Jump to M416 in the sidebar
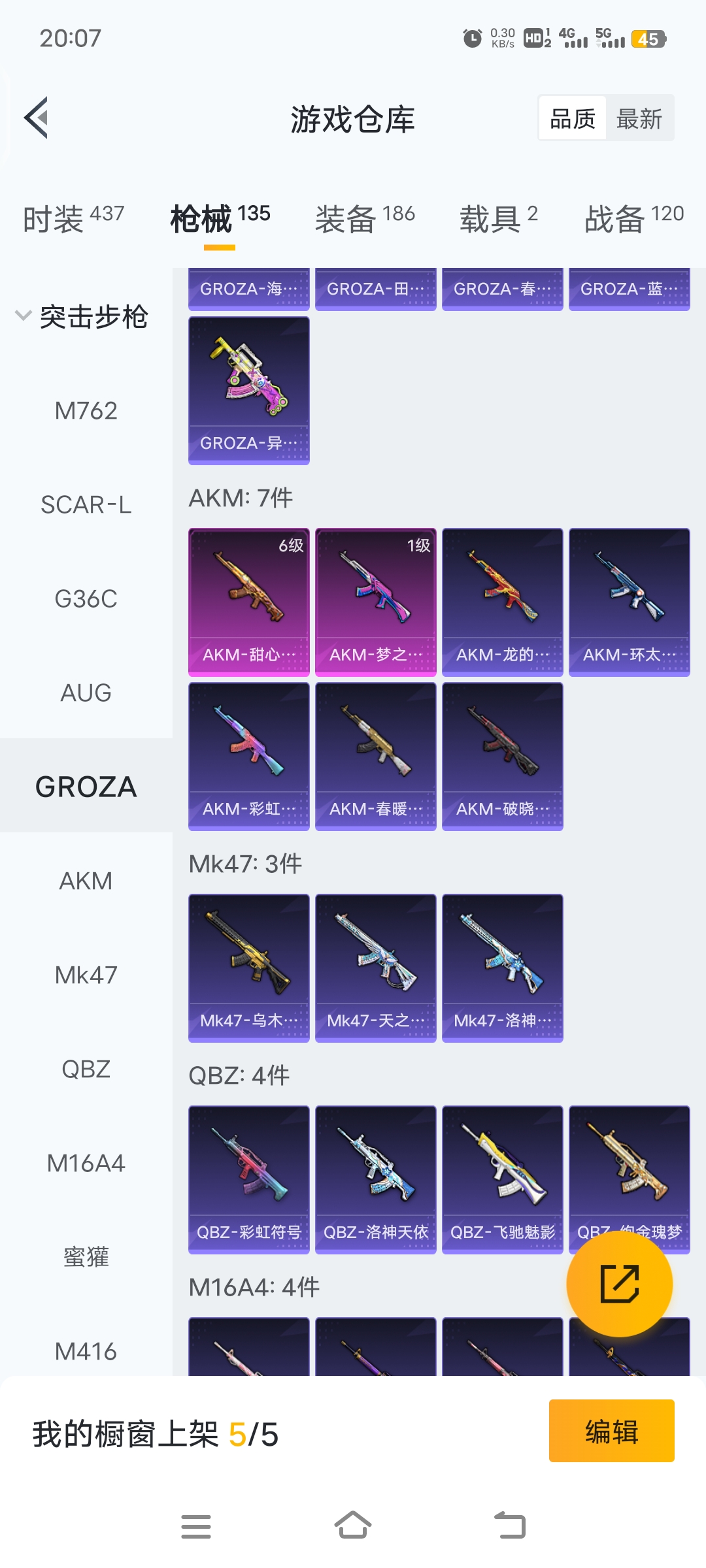Viewport: 706px width, 1568px height. pyautogui.click(x=86, y=1351)
